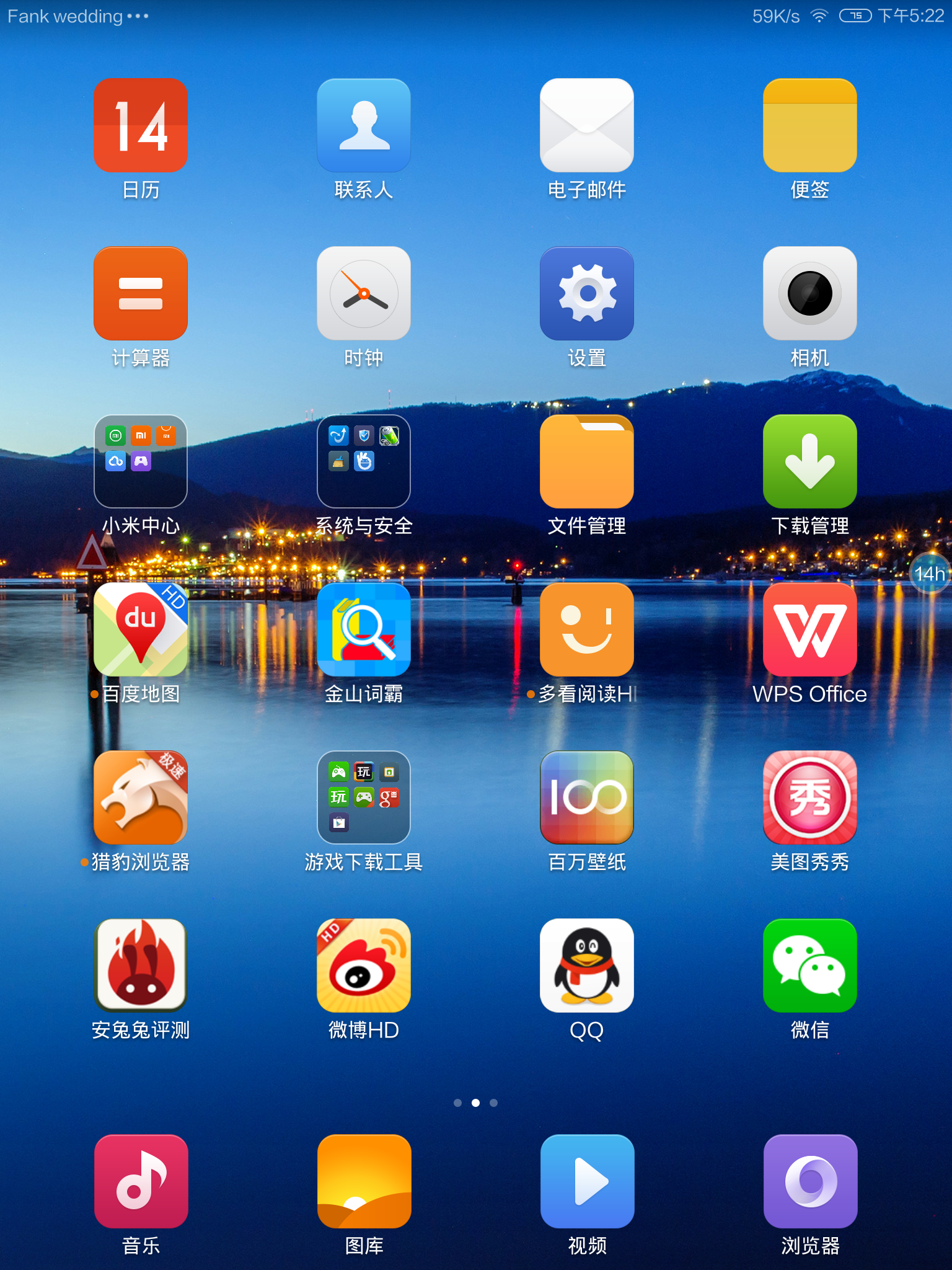This screenshot has height=1270, width=952.
Task: Open 下载管理 download manager
Action: (810, 461)
